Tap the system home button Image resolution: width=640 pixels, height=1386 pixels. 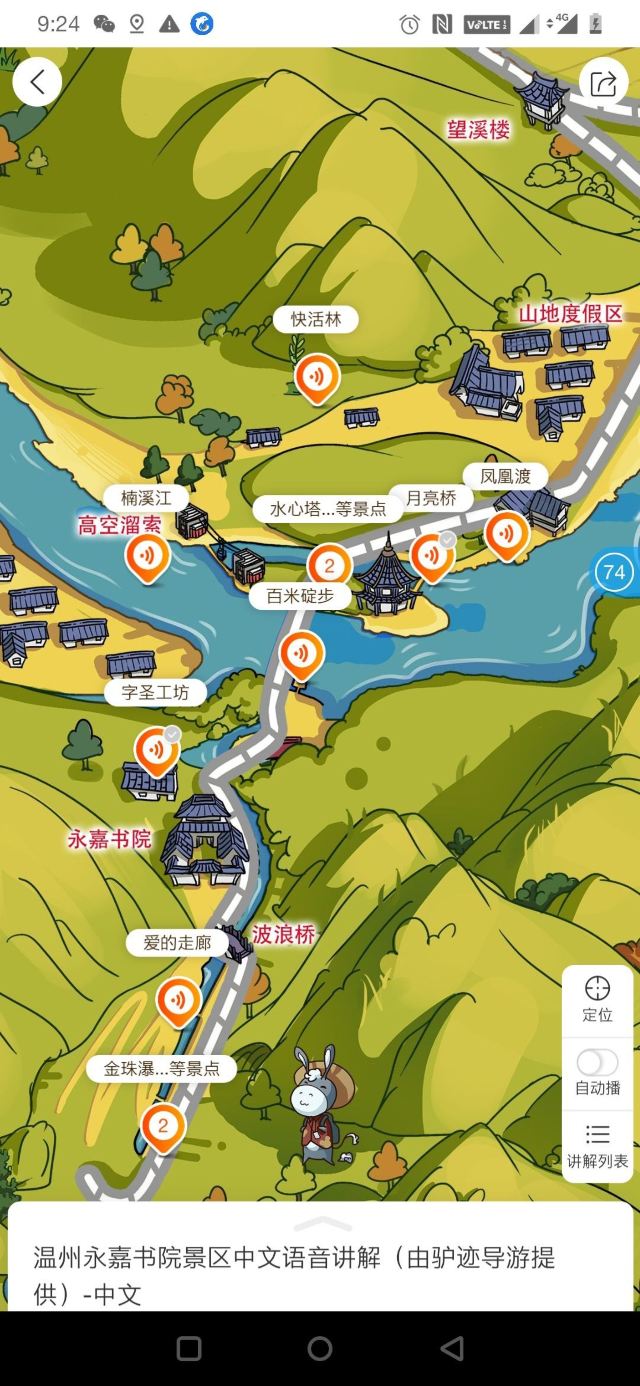pos(320,1348)
